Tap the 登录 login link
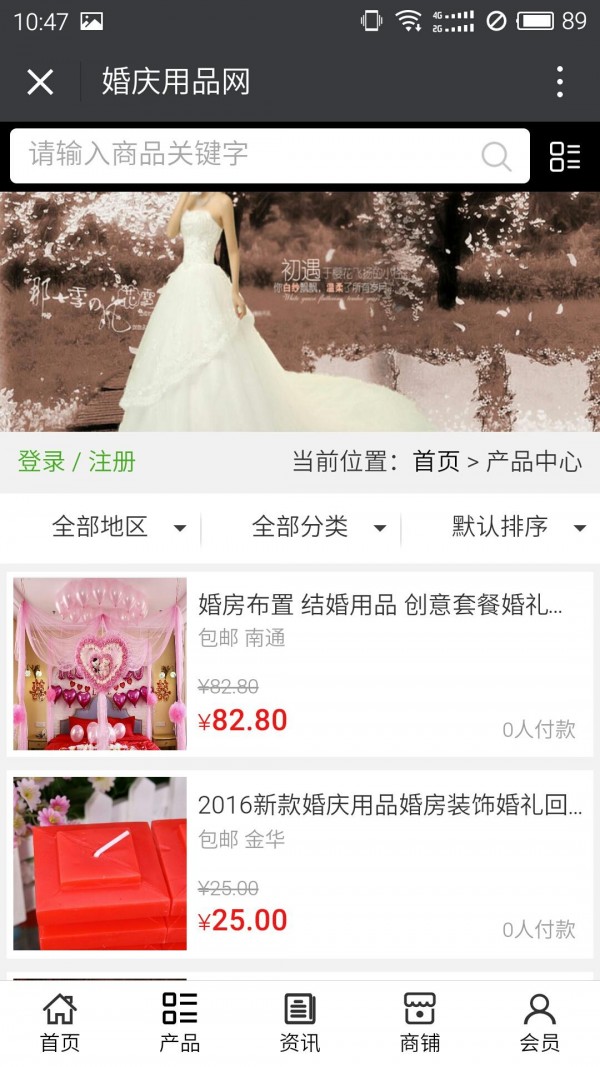 tap(41, 462)
